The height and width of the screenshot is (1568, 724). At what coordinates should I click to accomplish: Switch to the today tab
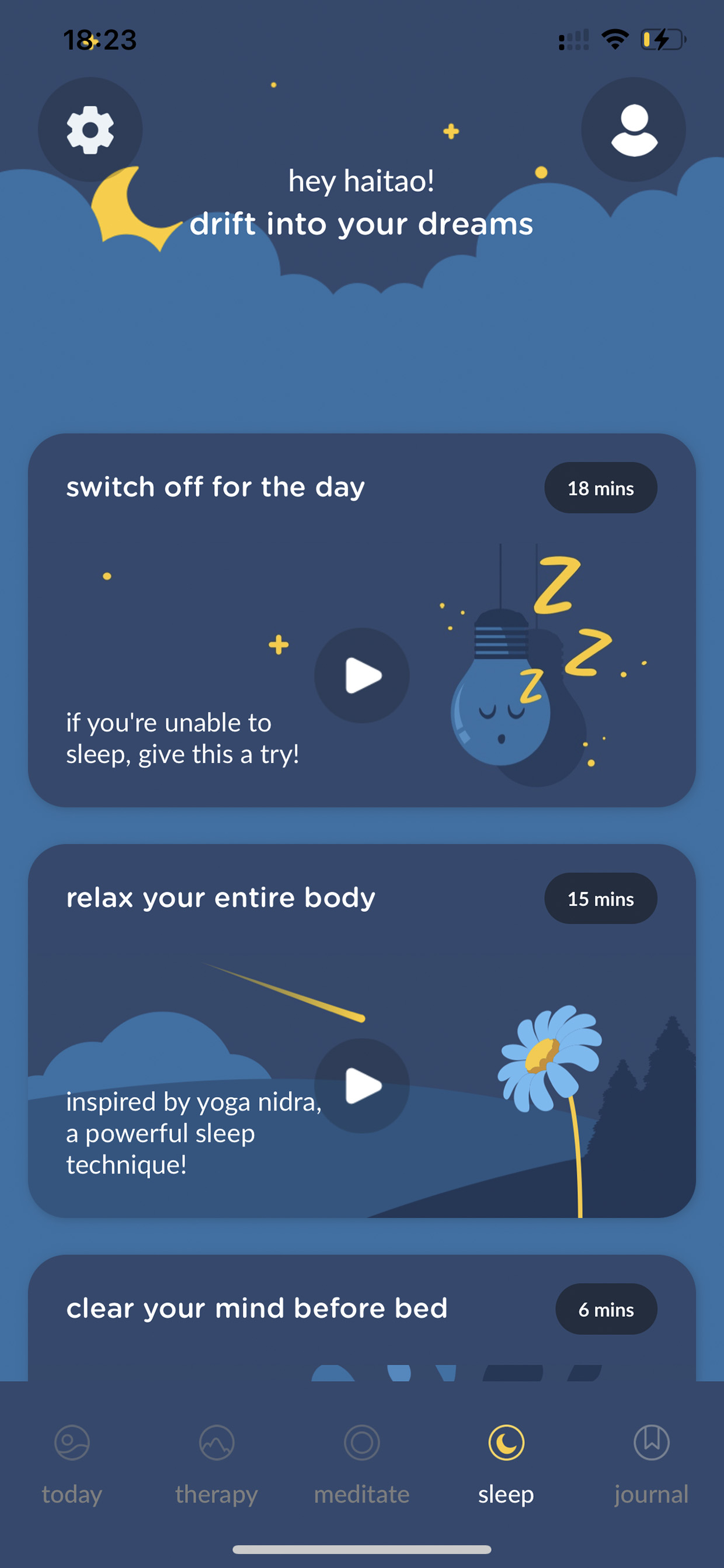(72, 1465)
